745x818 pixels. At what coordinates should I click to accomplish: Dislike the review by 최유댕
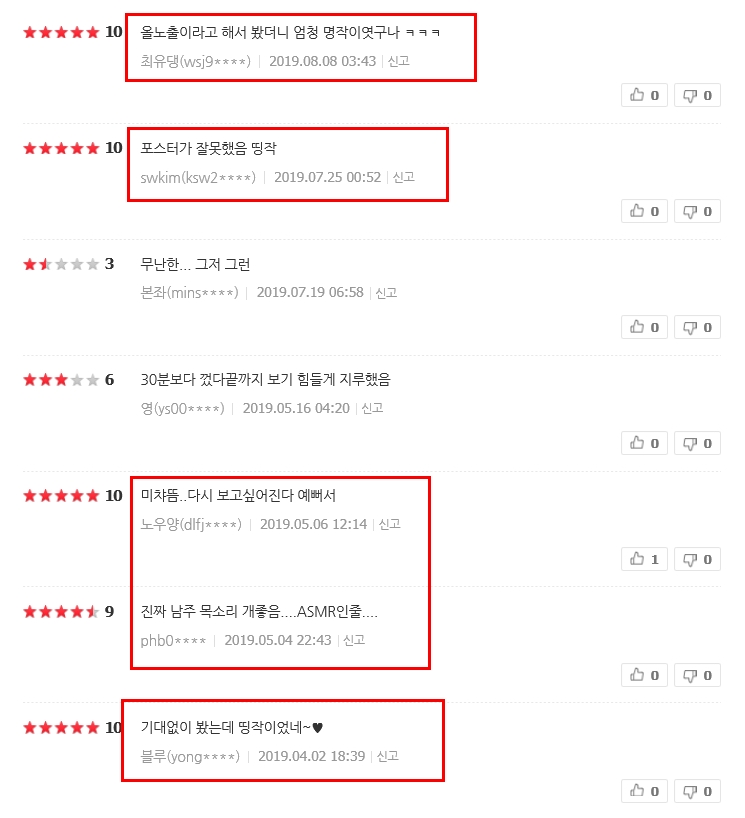pos(697,95)
